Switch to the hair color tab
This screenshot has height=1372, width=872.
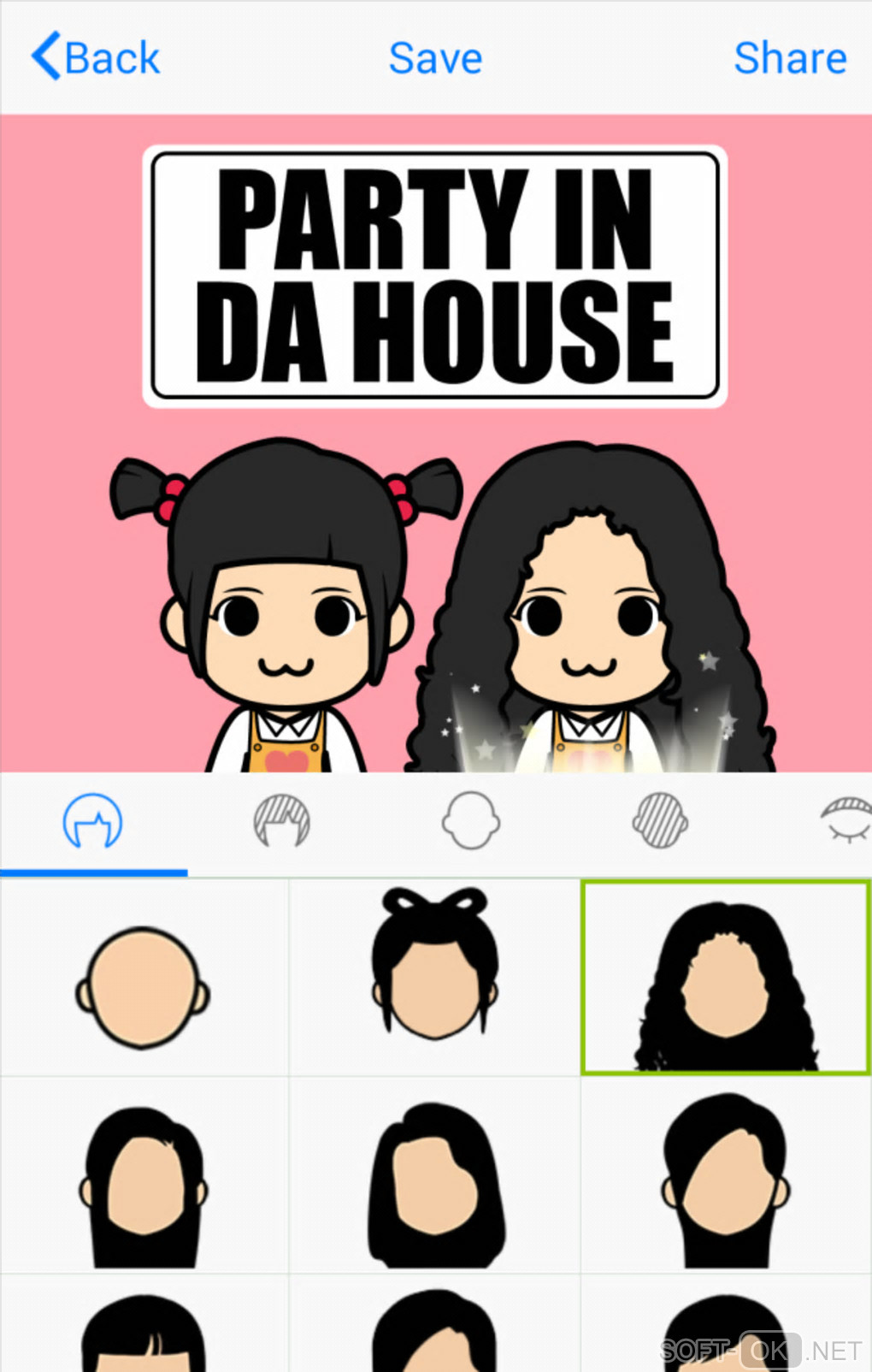click(x=282, y=820)
